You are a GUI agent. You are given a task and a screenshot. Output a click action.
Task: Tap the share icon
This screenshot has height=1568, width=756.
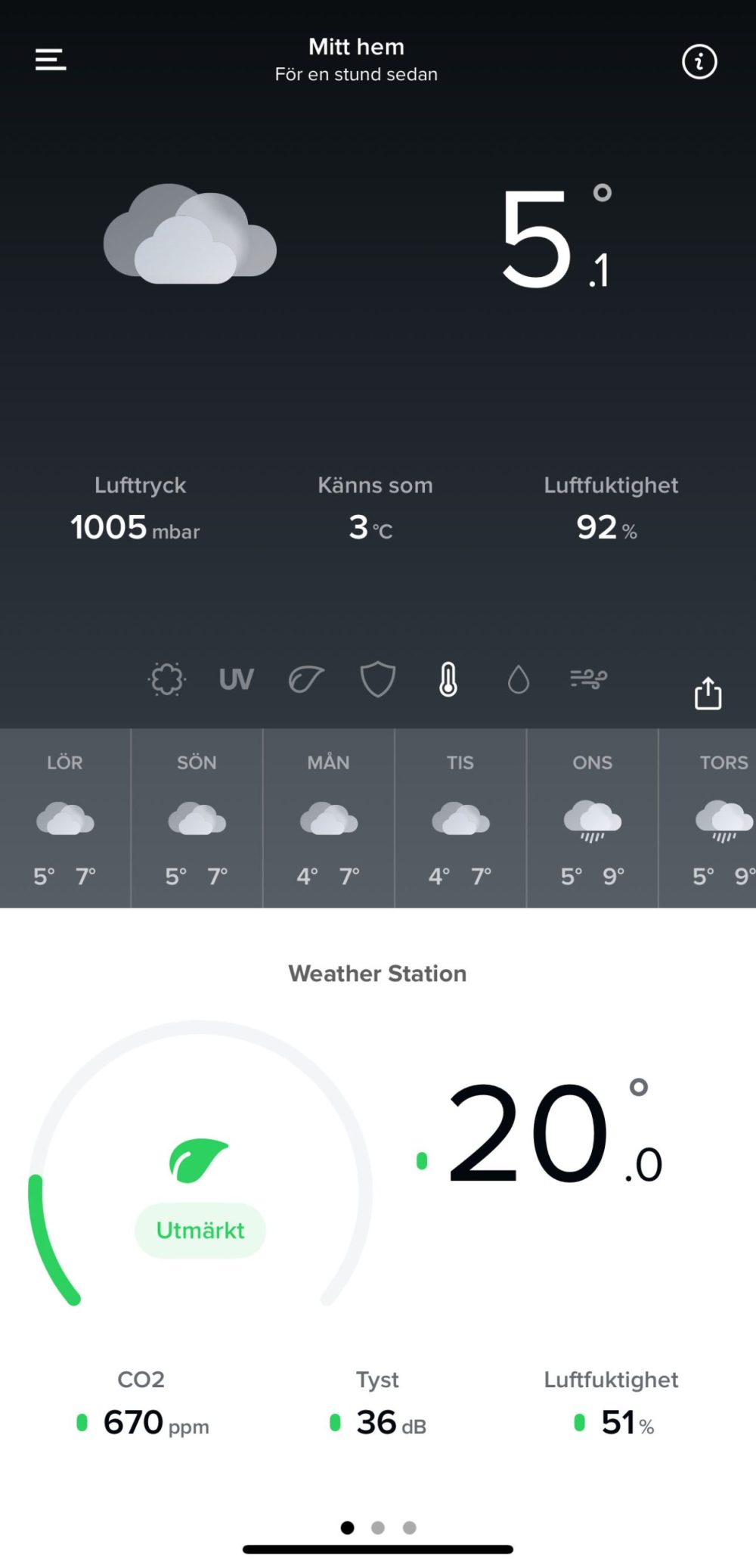click(707, 691)
